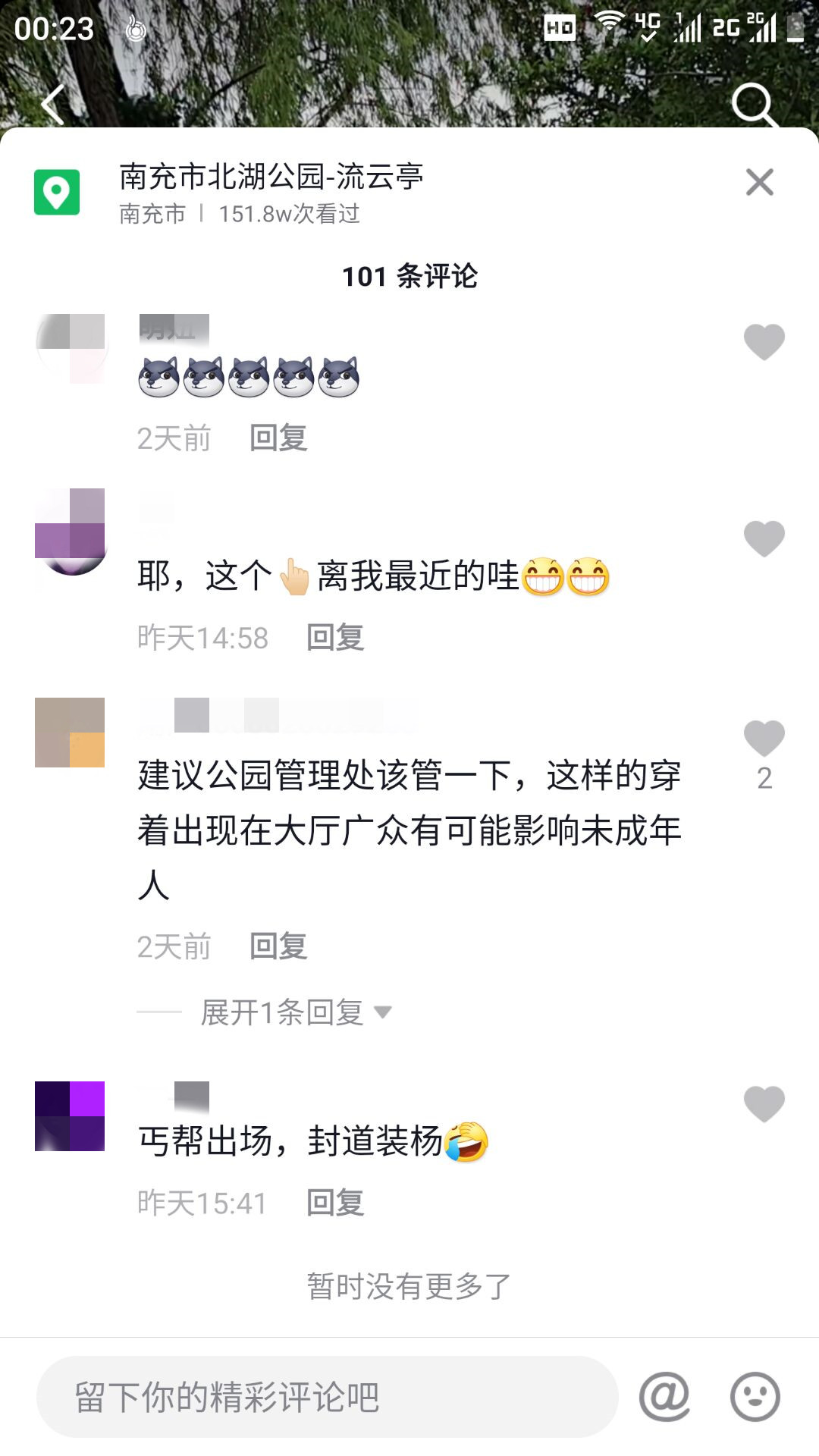Like the comment with five dog emojis
The image size is (819, 1456).
pyautogui.click(x=764, y=341)
